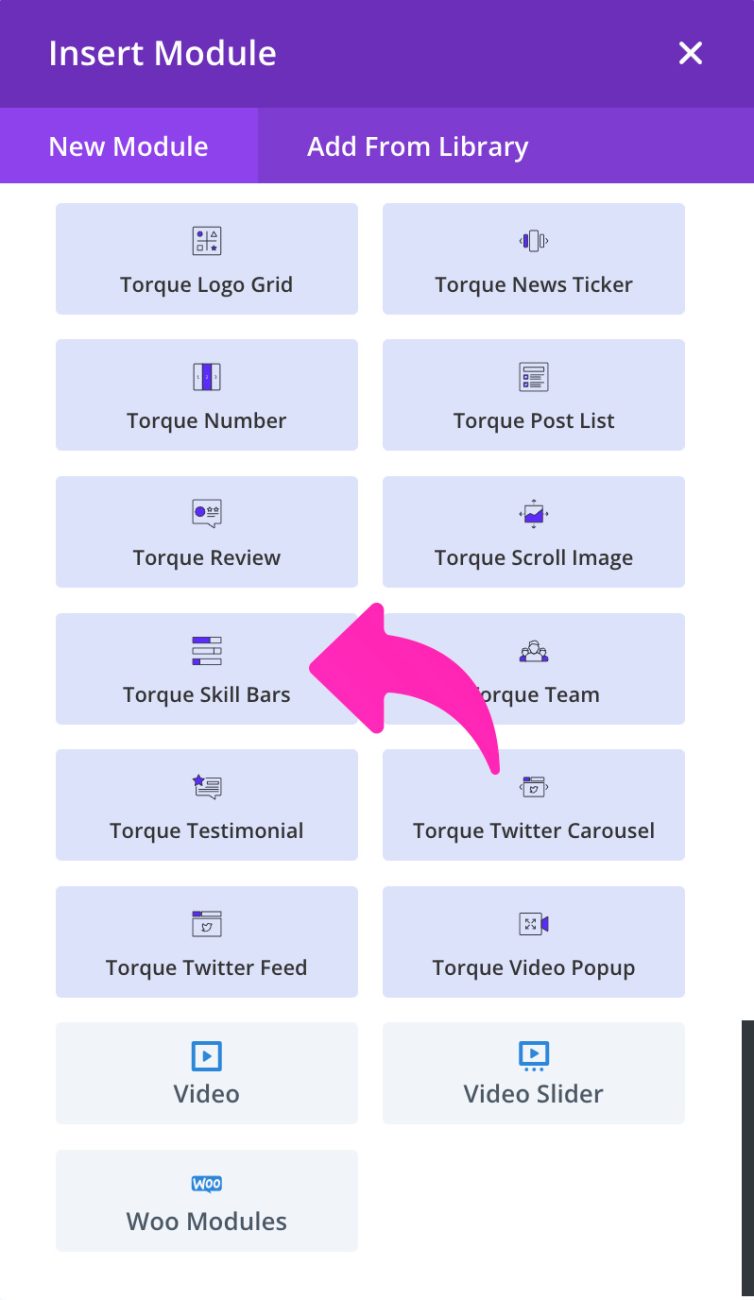Select the Torque Video Popup module

pyautogui.click(x=533, y=942)
